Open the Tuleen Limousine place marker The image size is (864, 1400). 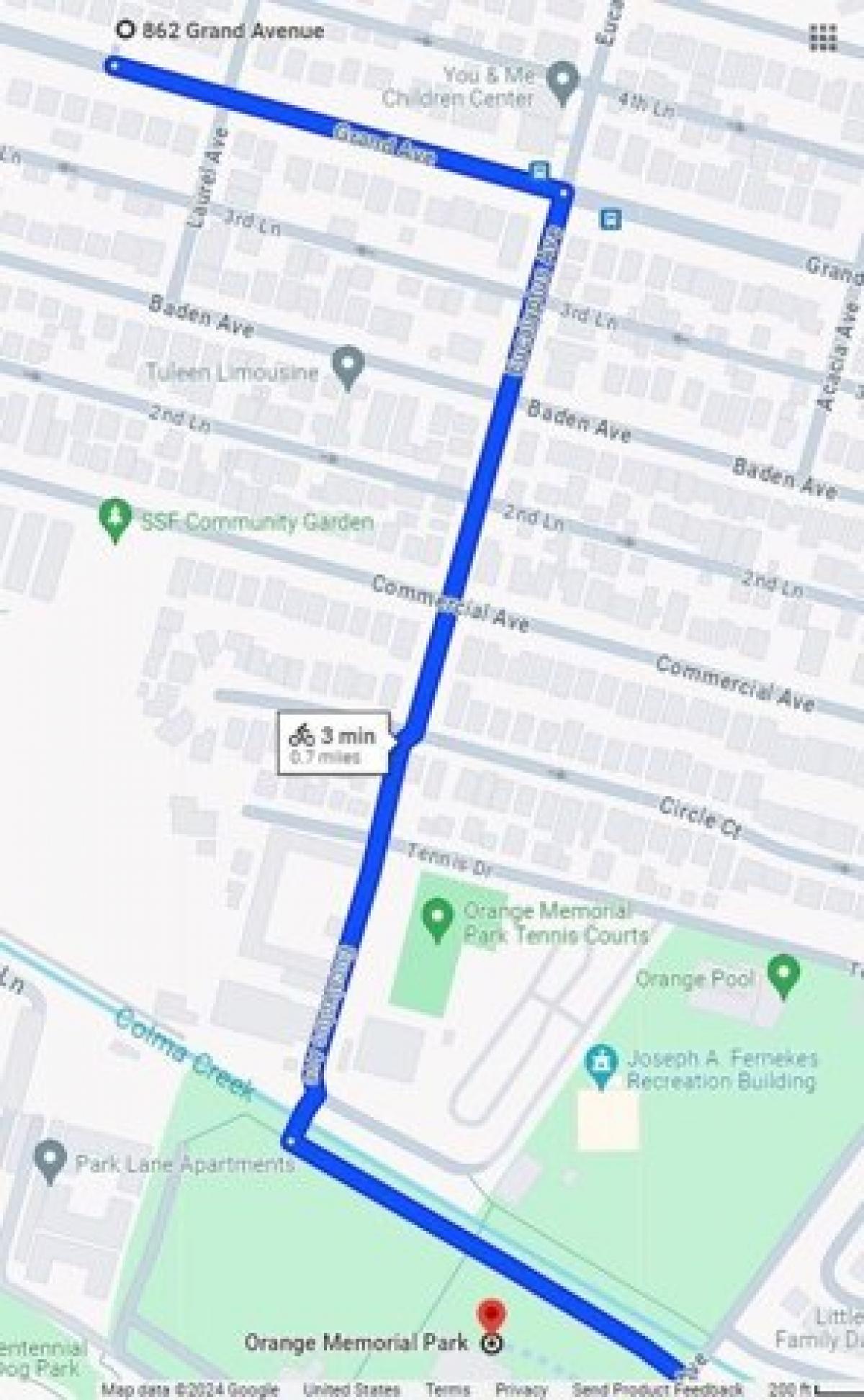coord(349,366)
